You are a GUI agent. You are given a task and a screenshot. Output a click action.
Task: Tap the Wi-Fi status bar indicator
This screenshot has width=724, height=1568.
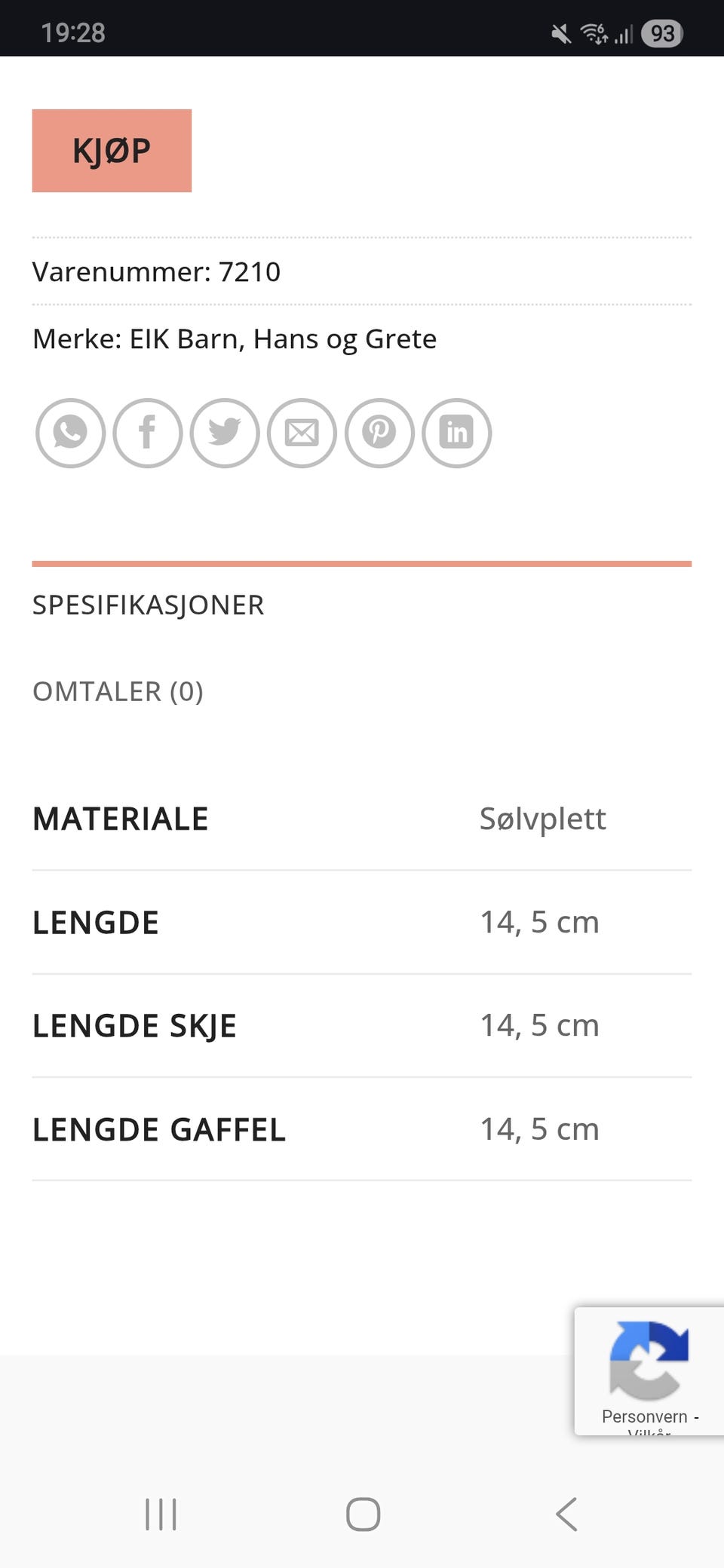592,32
